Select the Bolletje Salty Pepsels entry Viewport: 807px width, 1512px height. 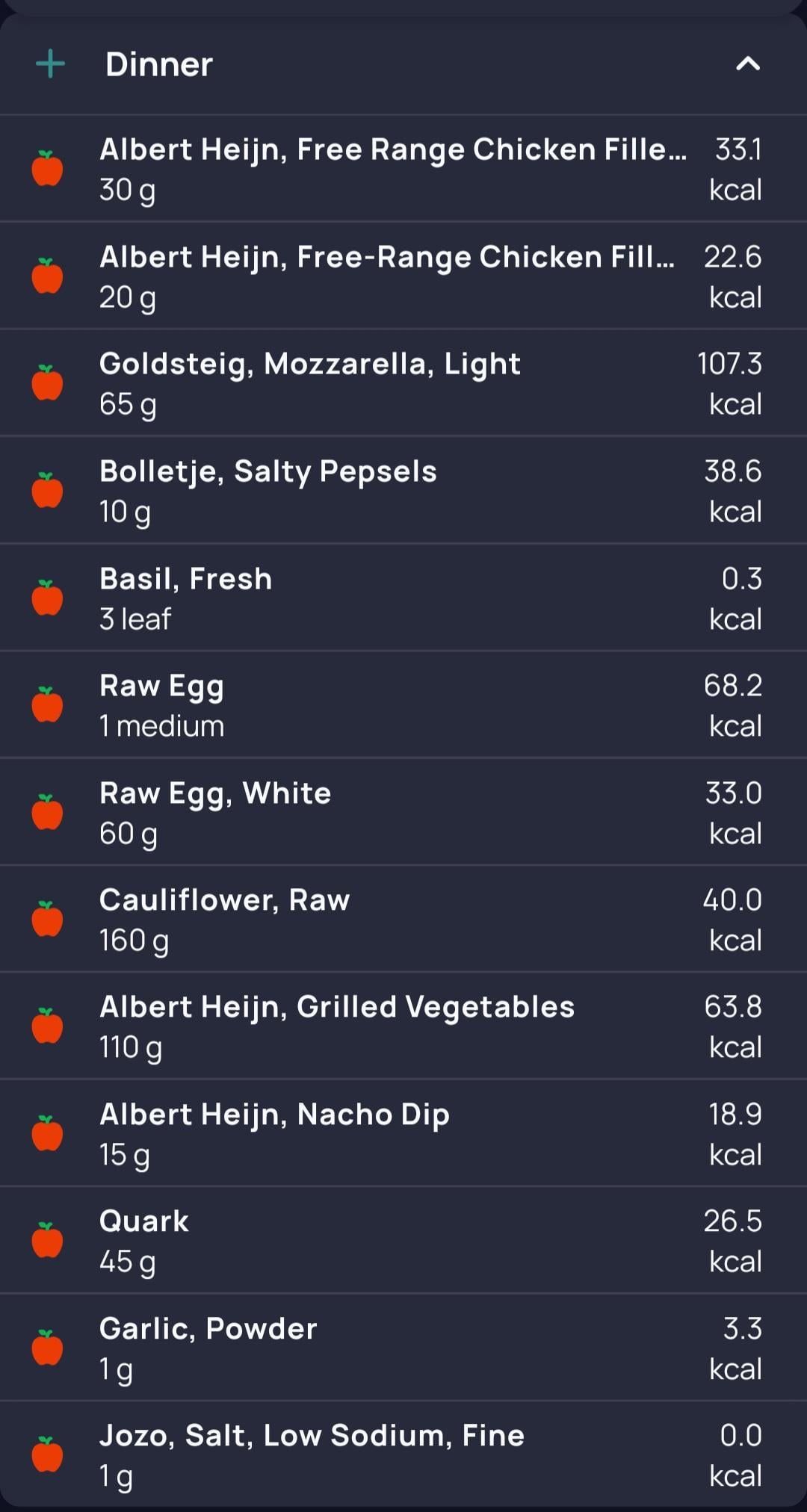click(403, 491)
